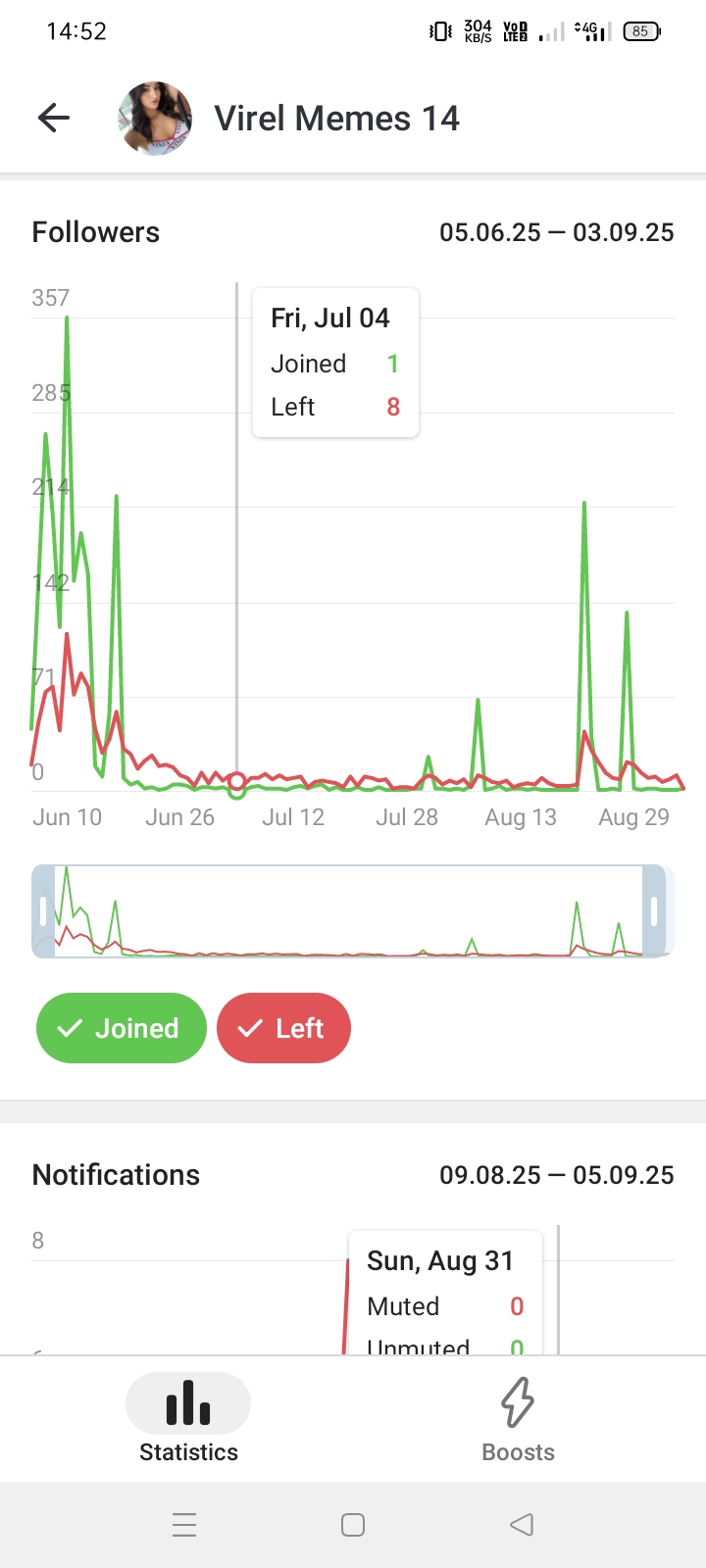Switch to the Boosts tab
The height and width of the screenshot is (1568, 706).
(x=518, y=1419)
